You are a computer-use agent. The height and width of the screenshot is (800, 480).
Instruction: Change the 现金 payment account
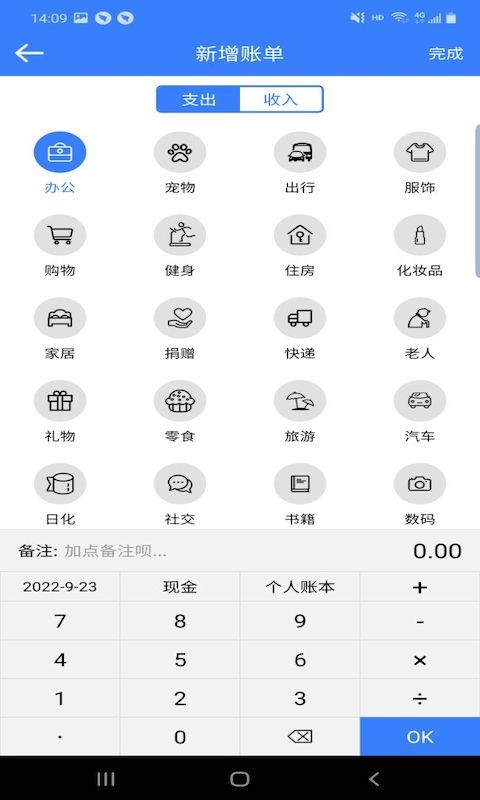click(180, 587)
